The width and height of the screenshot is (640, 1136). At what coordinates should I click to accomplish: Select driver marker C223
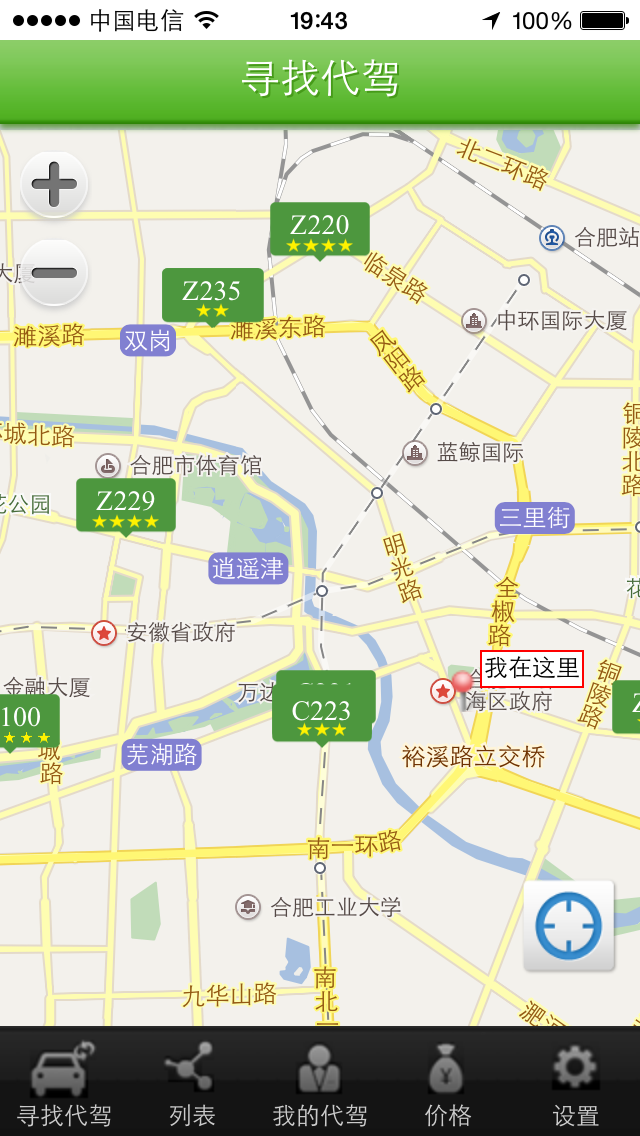click(322, 716)
